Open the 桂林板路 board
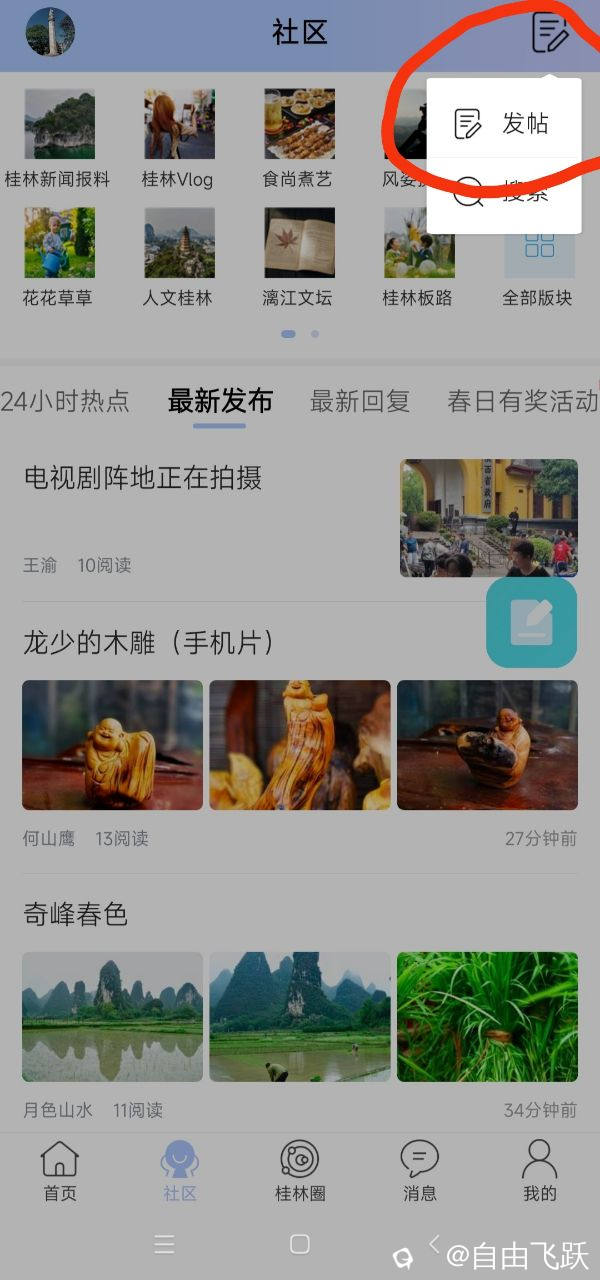This screenshot has width=600, height=1280. click(418, 256)
